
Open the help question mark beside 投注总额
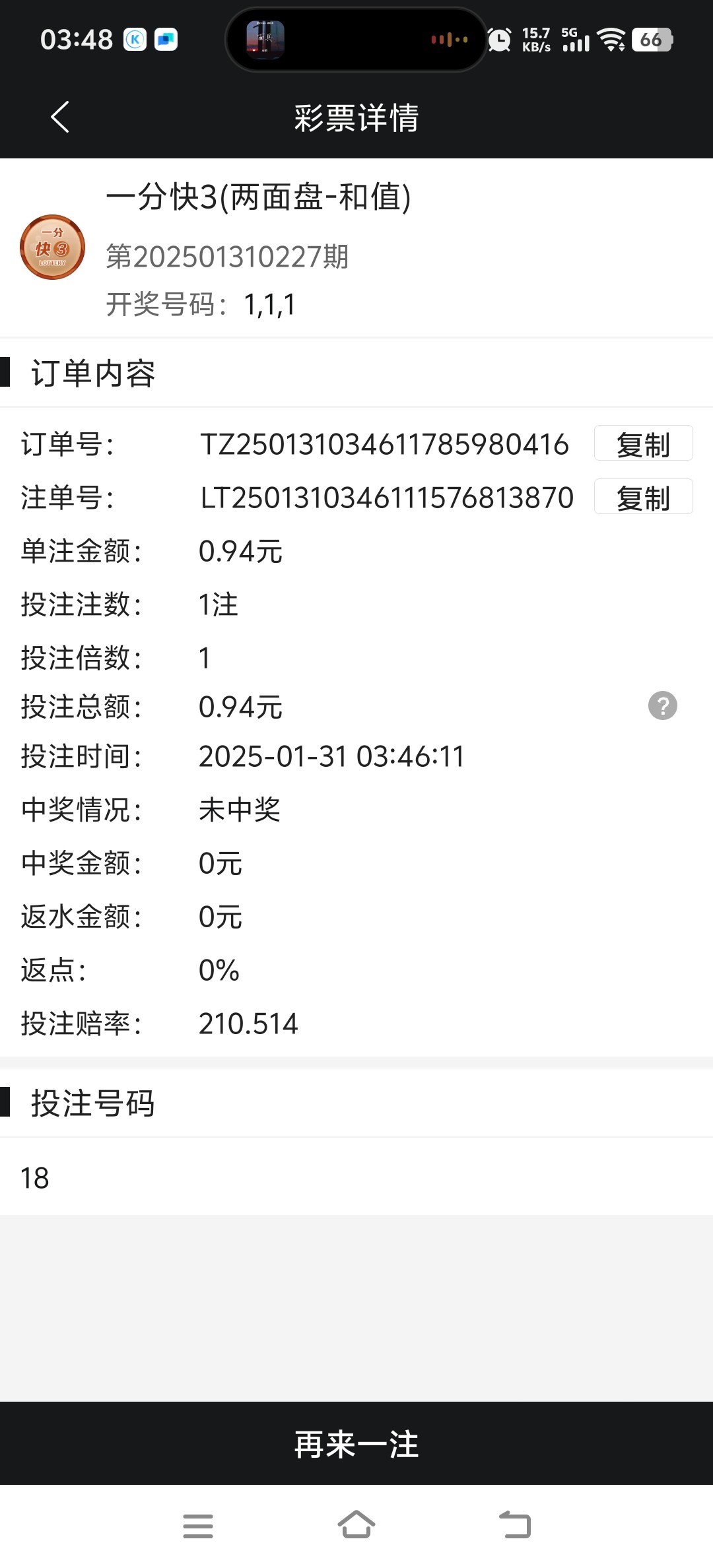[662, 706]
